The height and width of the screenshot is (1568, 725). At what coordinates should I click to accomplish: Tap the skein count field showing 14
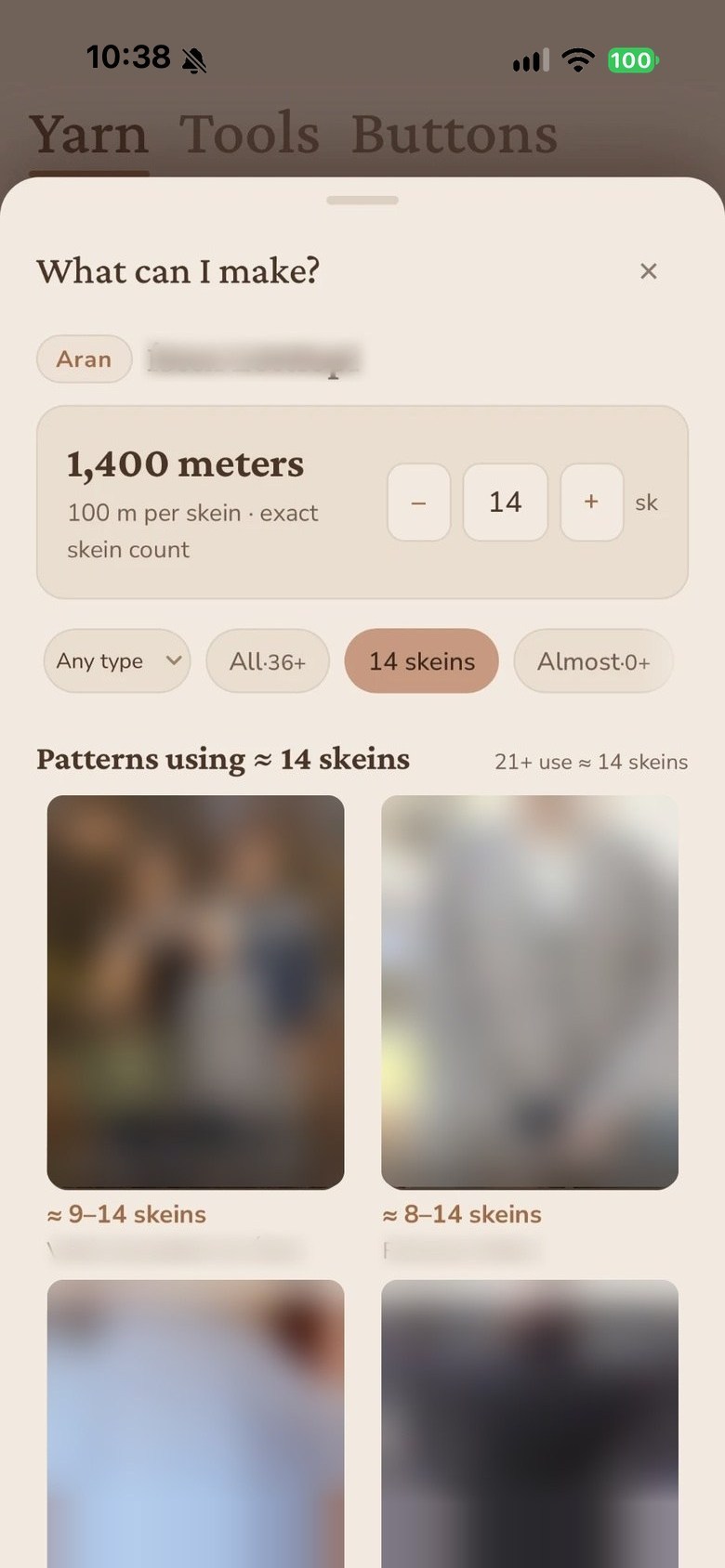pyautogui.click(x=506, y=503)
